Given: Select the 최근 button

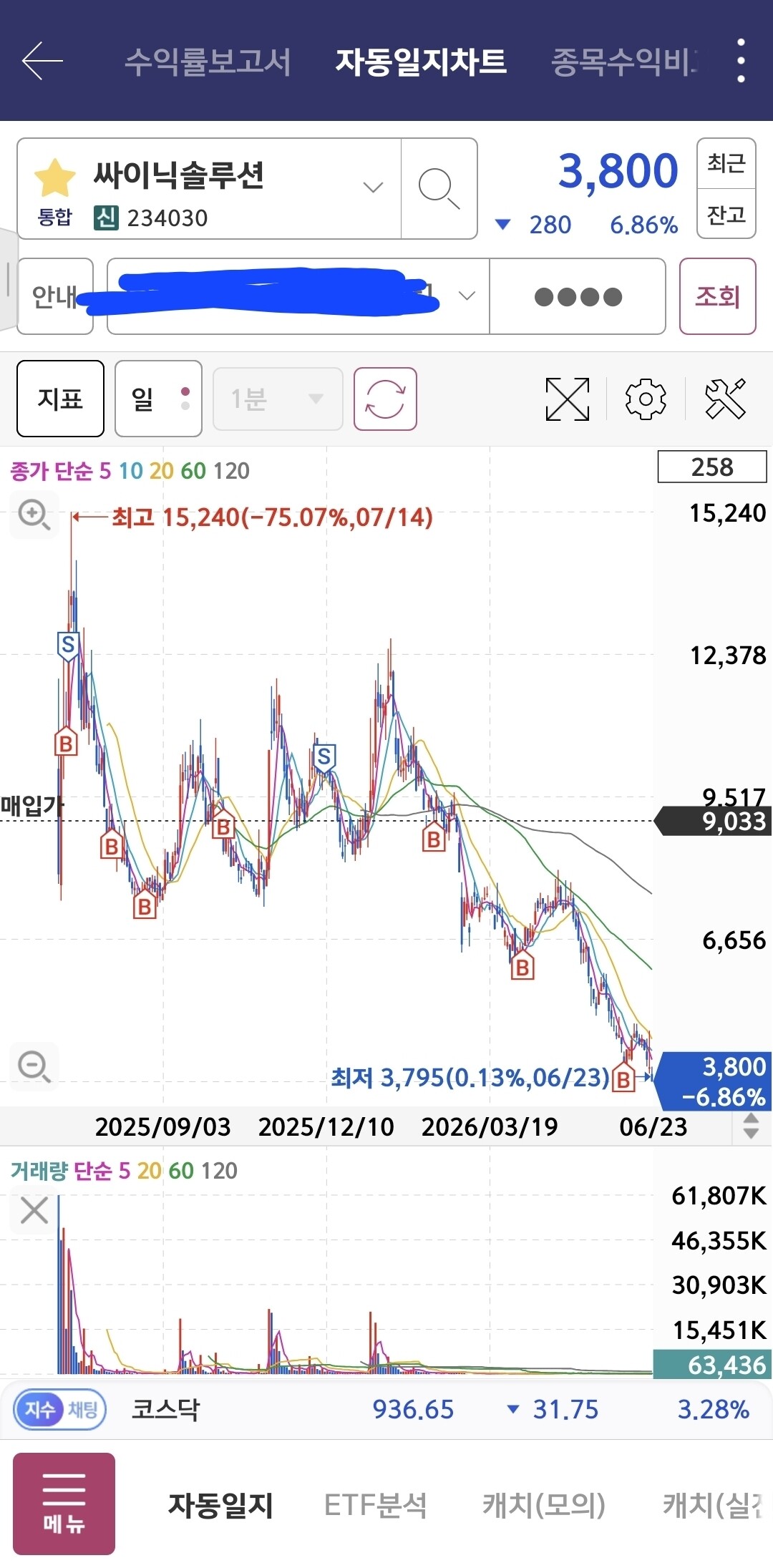Looking at the screenshot, I should [726, 163].
